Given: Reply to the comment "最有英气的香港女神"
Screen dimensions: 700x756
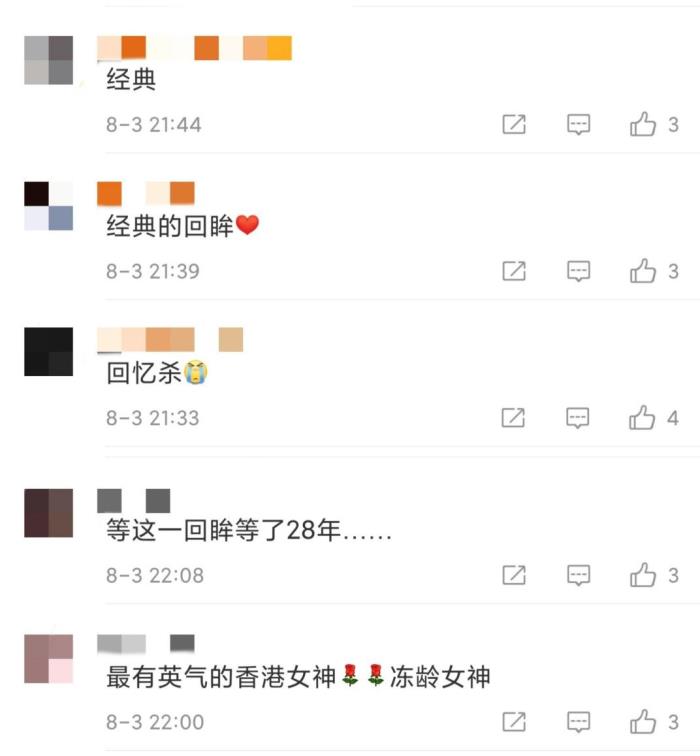Looking at the screenshot, I should [578, 721].
